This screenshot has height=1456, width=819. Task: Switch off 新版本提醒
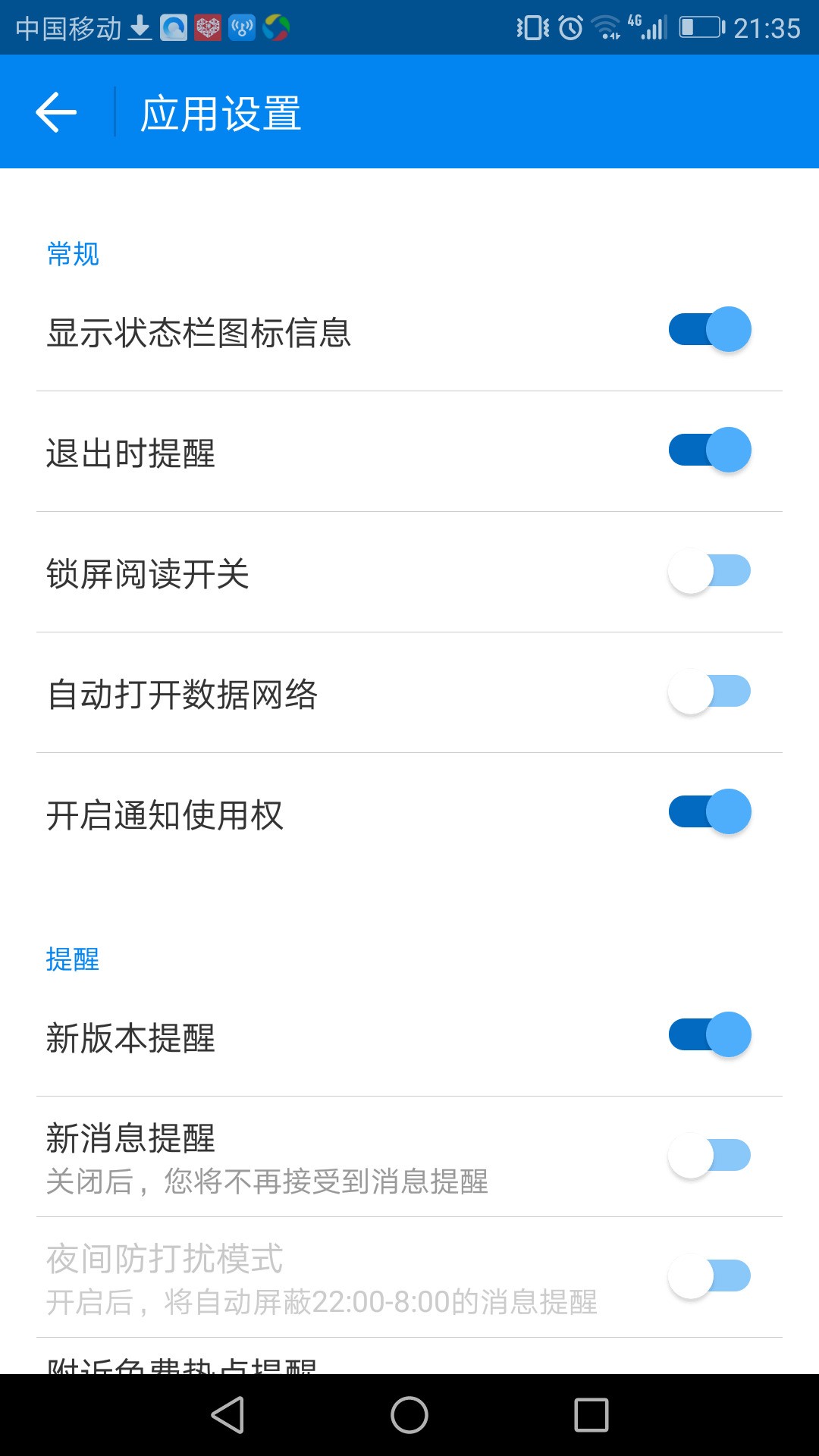(710, 1034)
